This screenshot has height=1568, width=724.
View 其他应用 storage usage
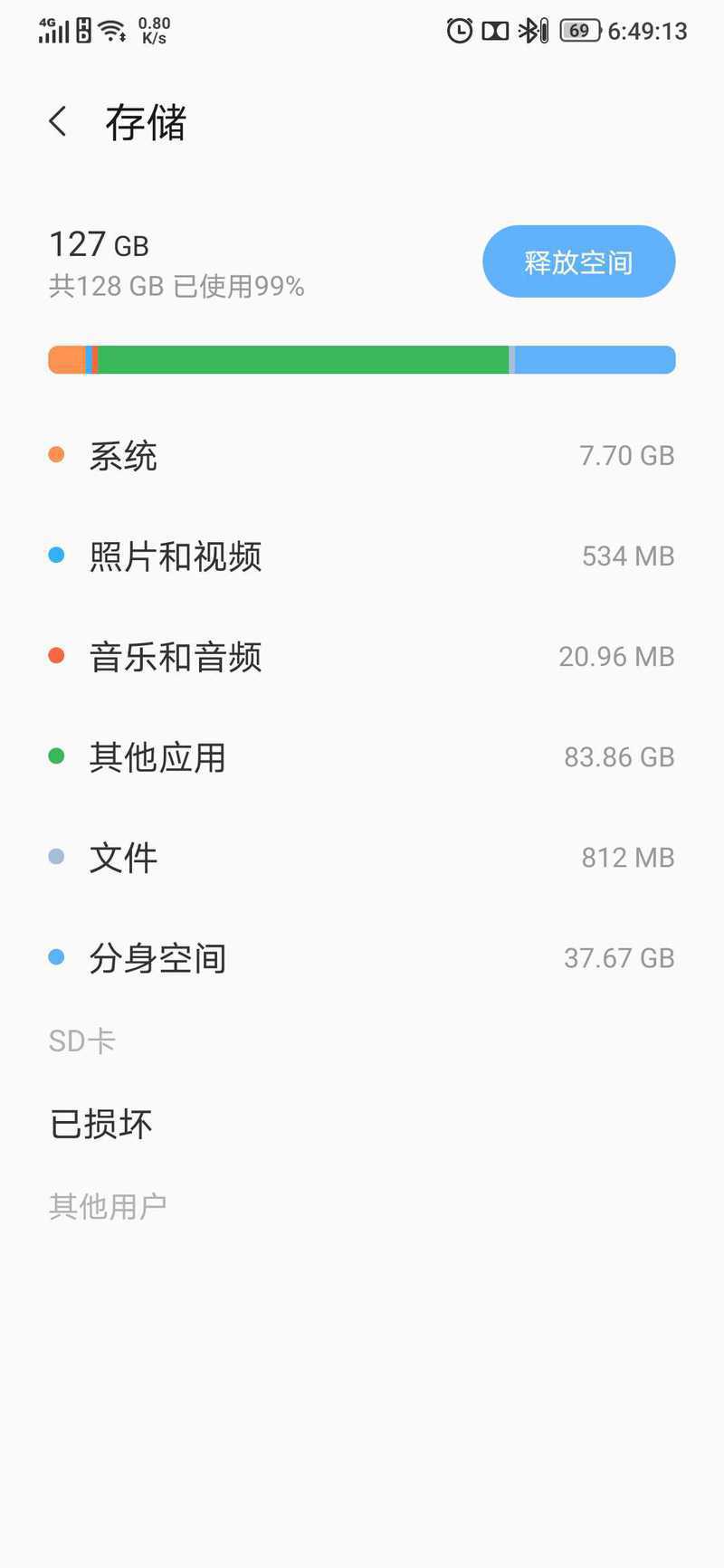click(362, 756)
